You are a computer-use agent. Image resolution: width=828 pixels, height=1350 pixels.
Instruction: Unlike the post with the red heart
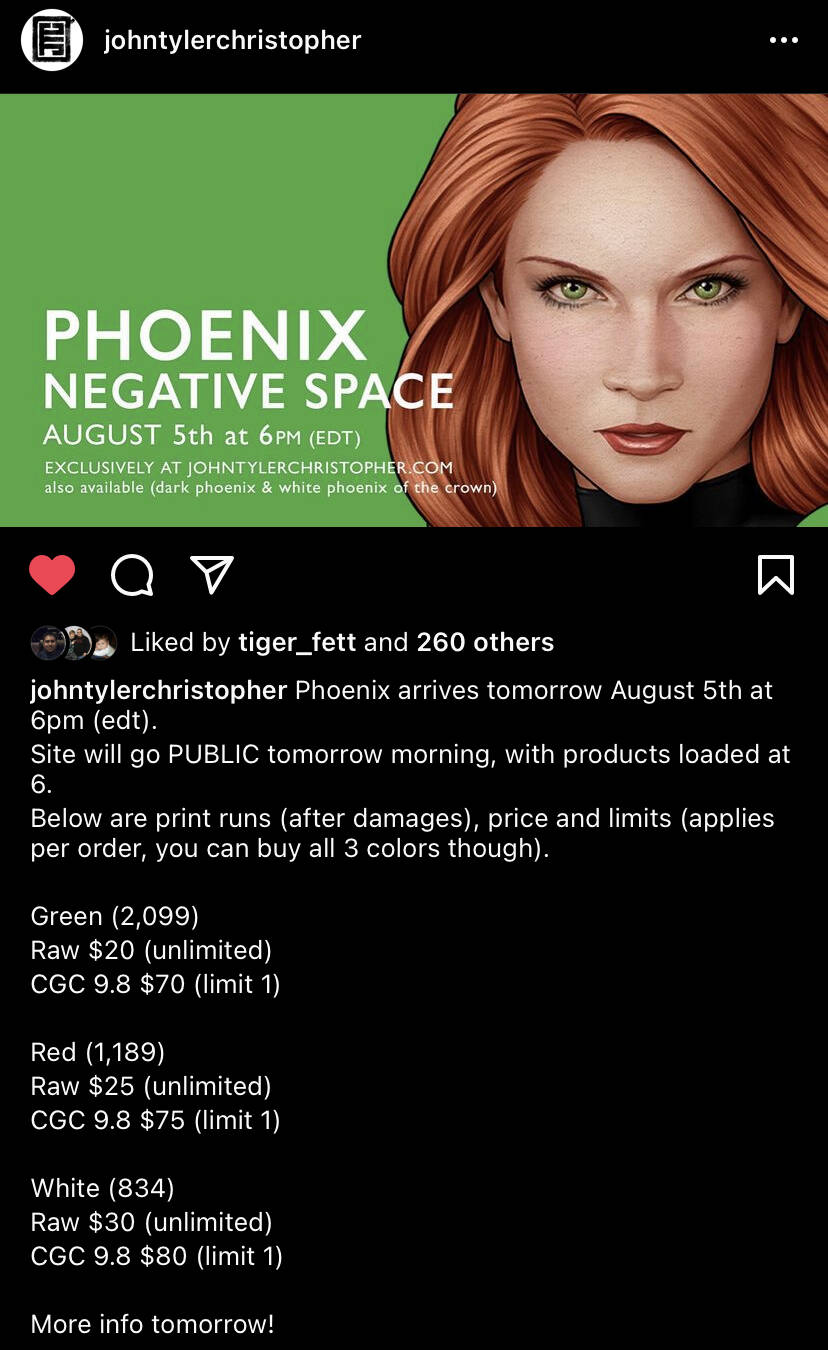tap(52, 575)
